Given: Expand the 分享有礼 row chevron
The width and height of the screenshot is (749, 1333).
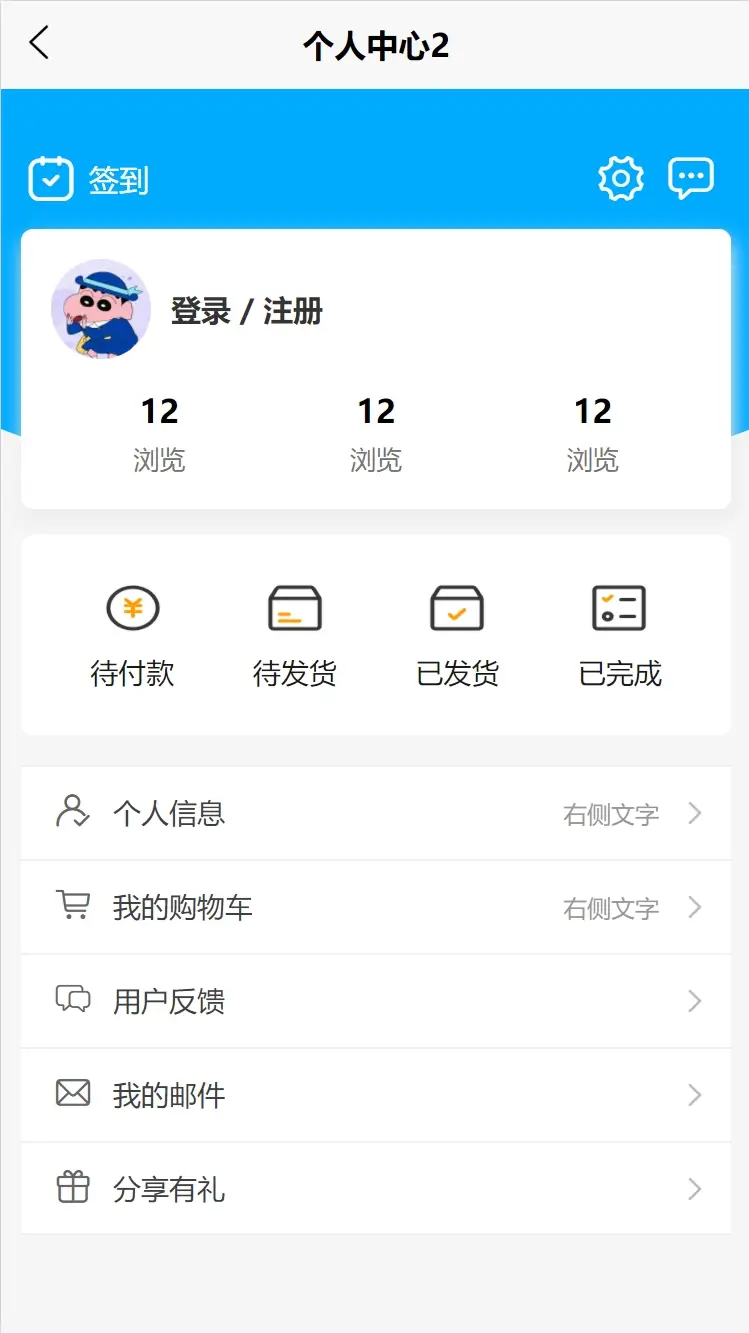Looking at the screenshot, I should pos(694,1189).
